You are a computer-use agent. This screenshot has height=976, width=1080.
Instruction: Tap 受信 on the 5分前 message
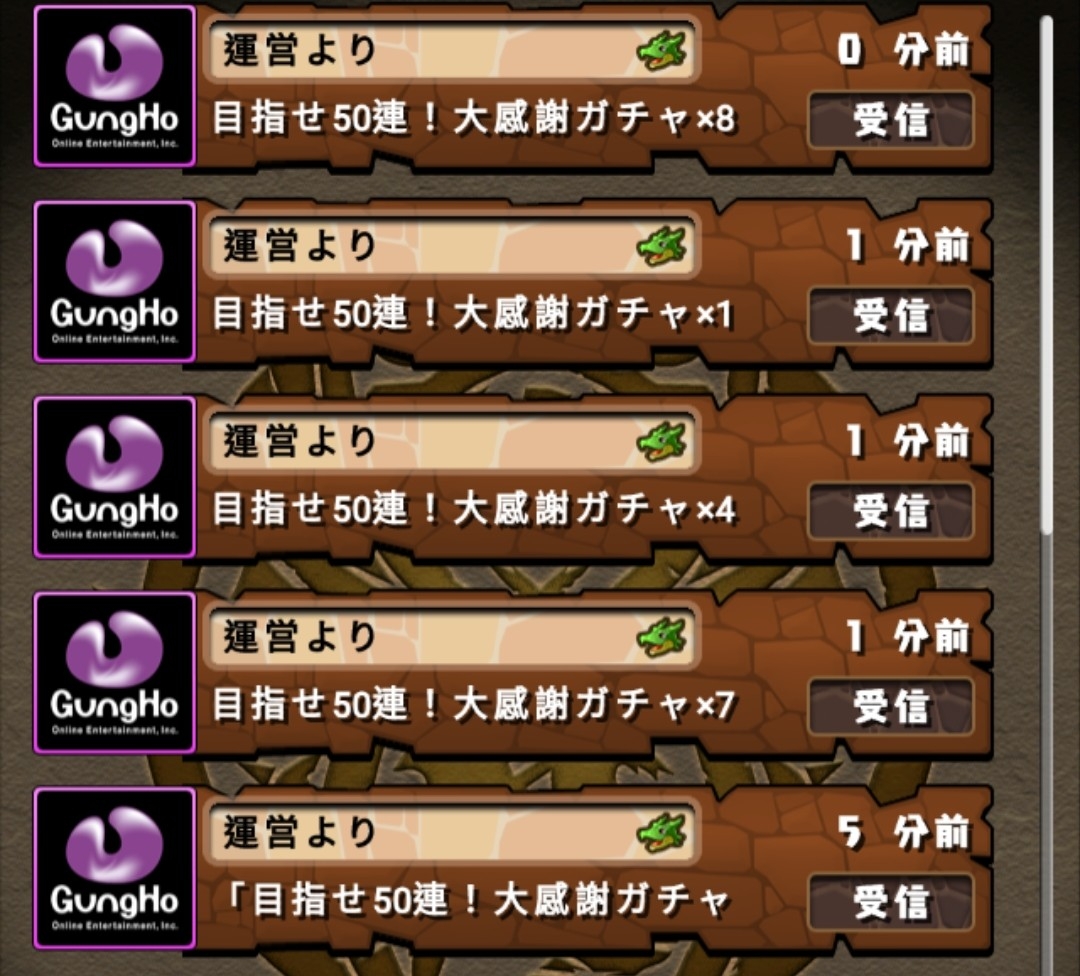tap(890, 902)
